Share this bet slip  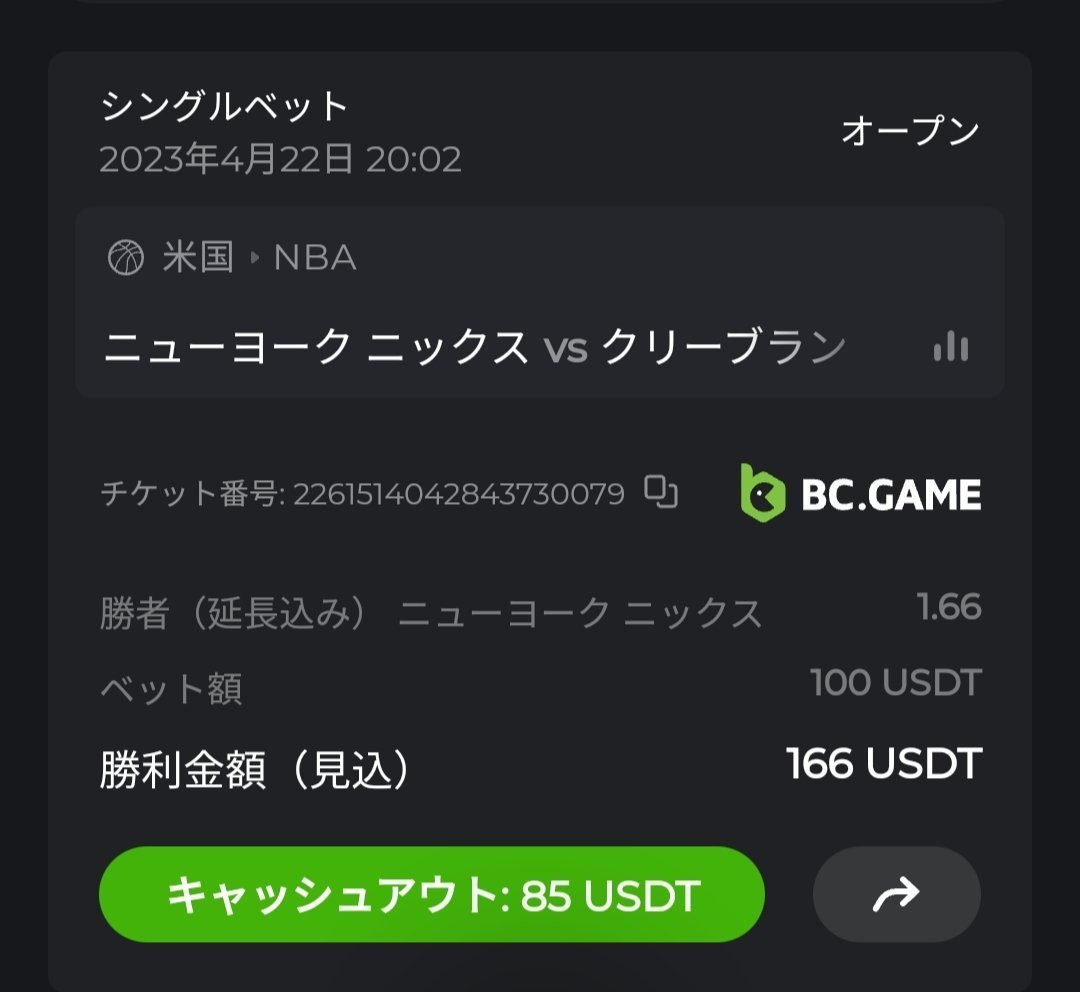pyautogui.click(x=896, y=895)
